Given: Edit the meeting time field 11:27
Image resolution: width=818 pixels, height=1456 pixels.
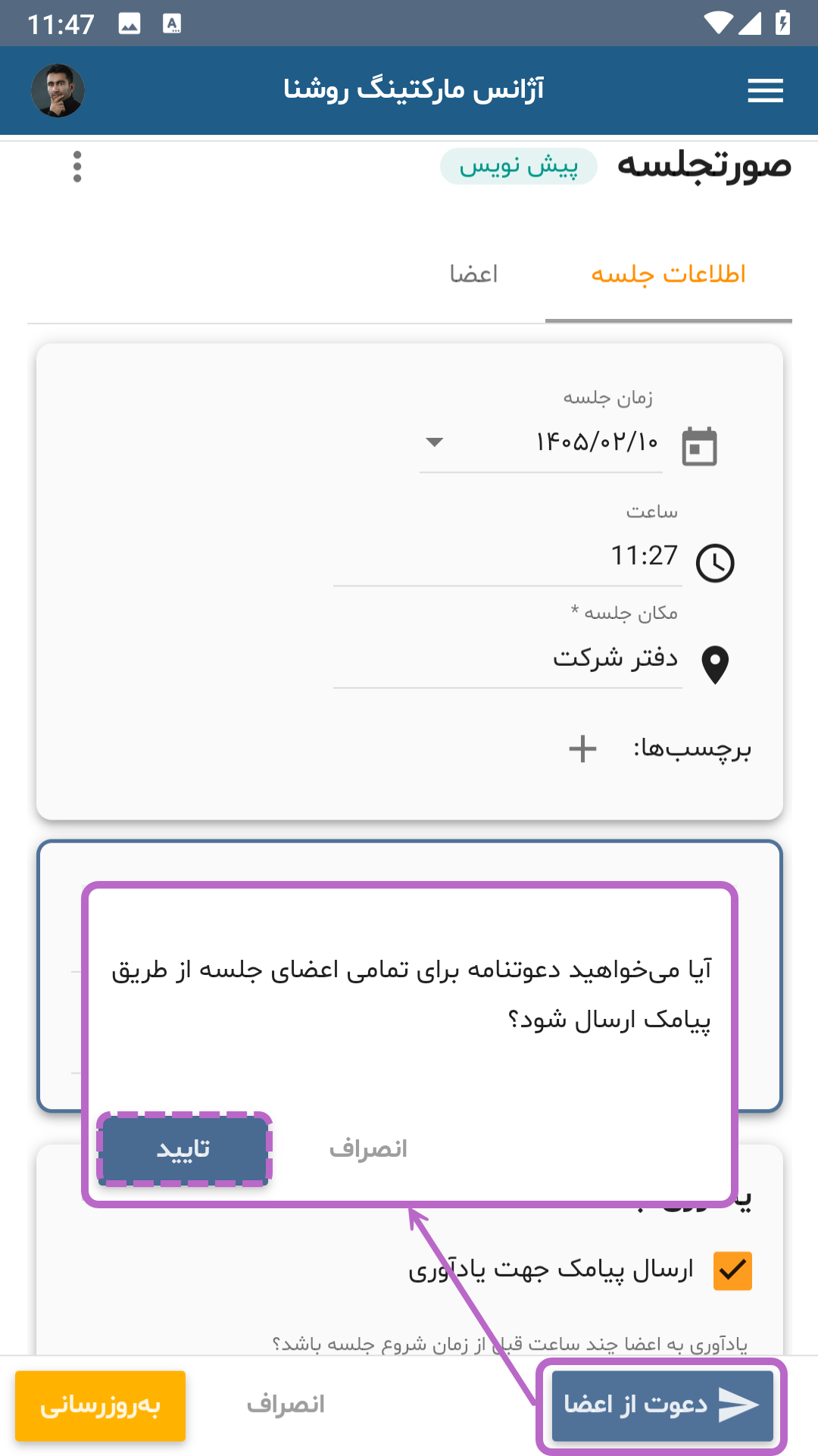Looking at the screenshot, I should click(507, 557).
